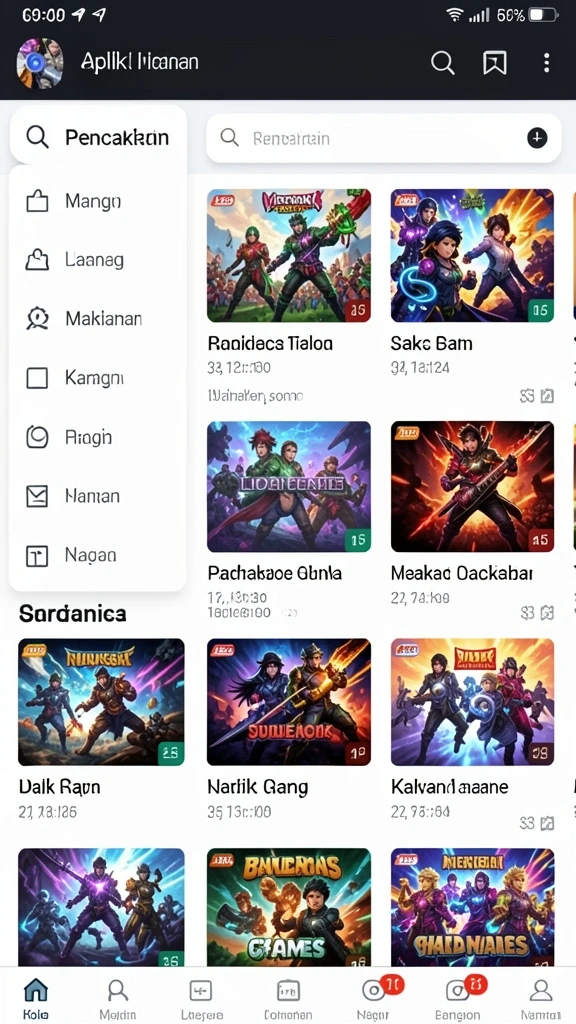576x1024 pixels.
Task: Open the Meakac Dackabar game card
Action: click(472, 520)
